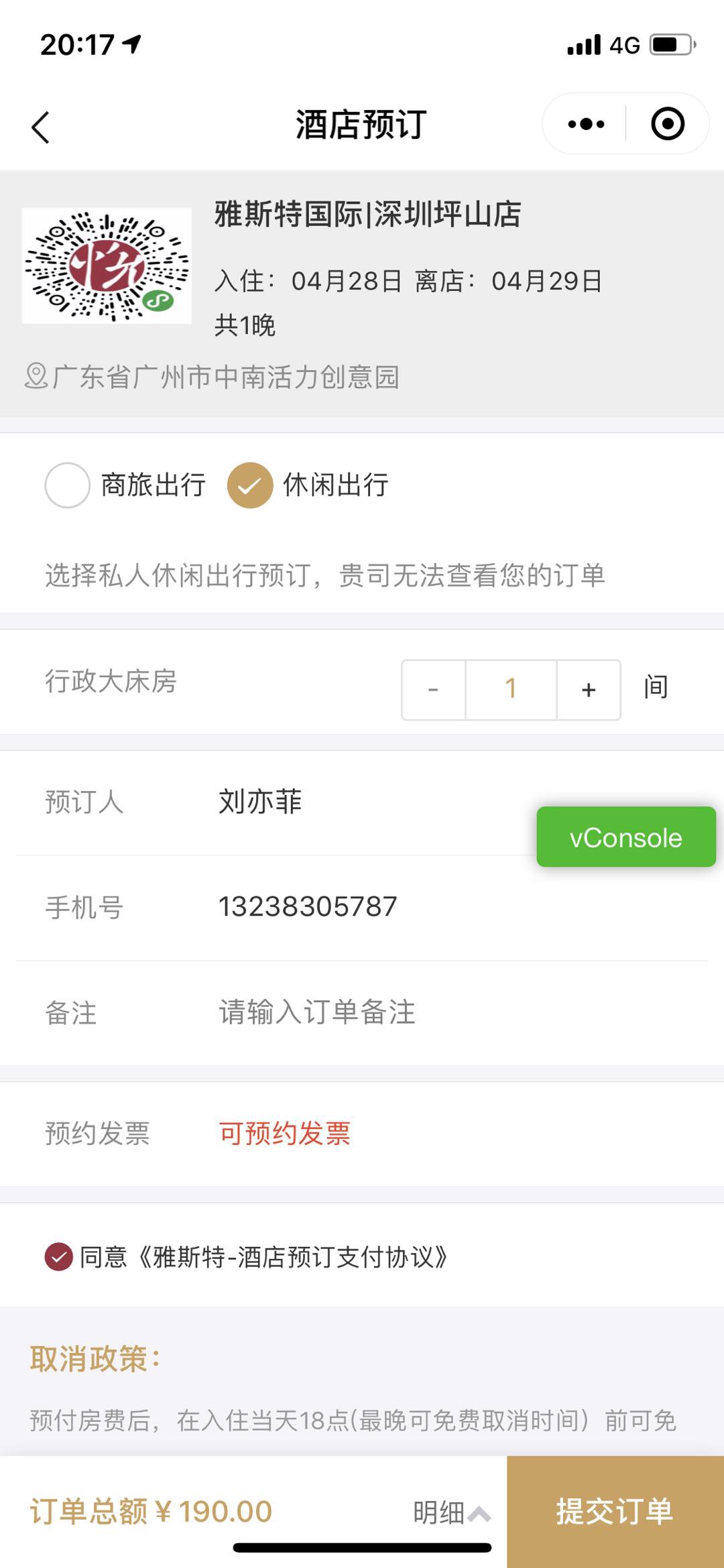Screen dimensions: 724x1568
Task: Open 可预约发票 invoice booking
Action: click(x=285, y=1134)
